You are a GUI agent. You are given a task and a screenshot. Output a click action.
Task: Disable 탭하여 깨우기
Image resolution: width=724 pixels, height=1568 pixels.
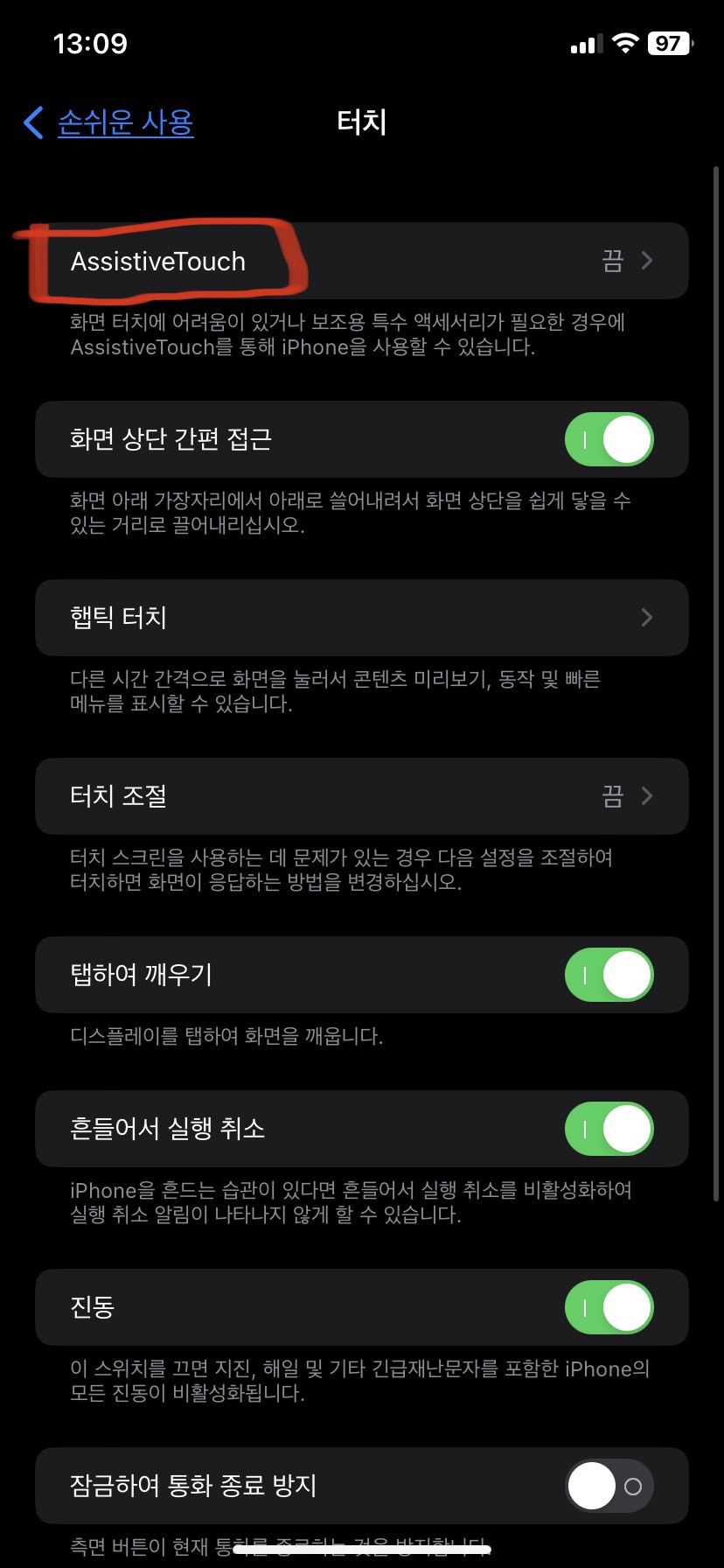[609, 975]
